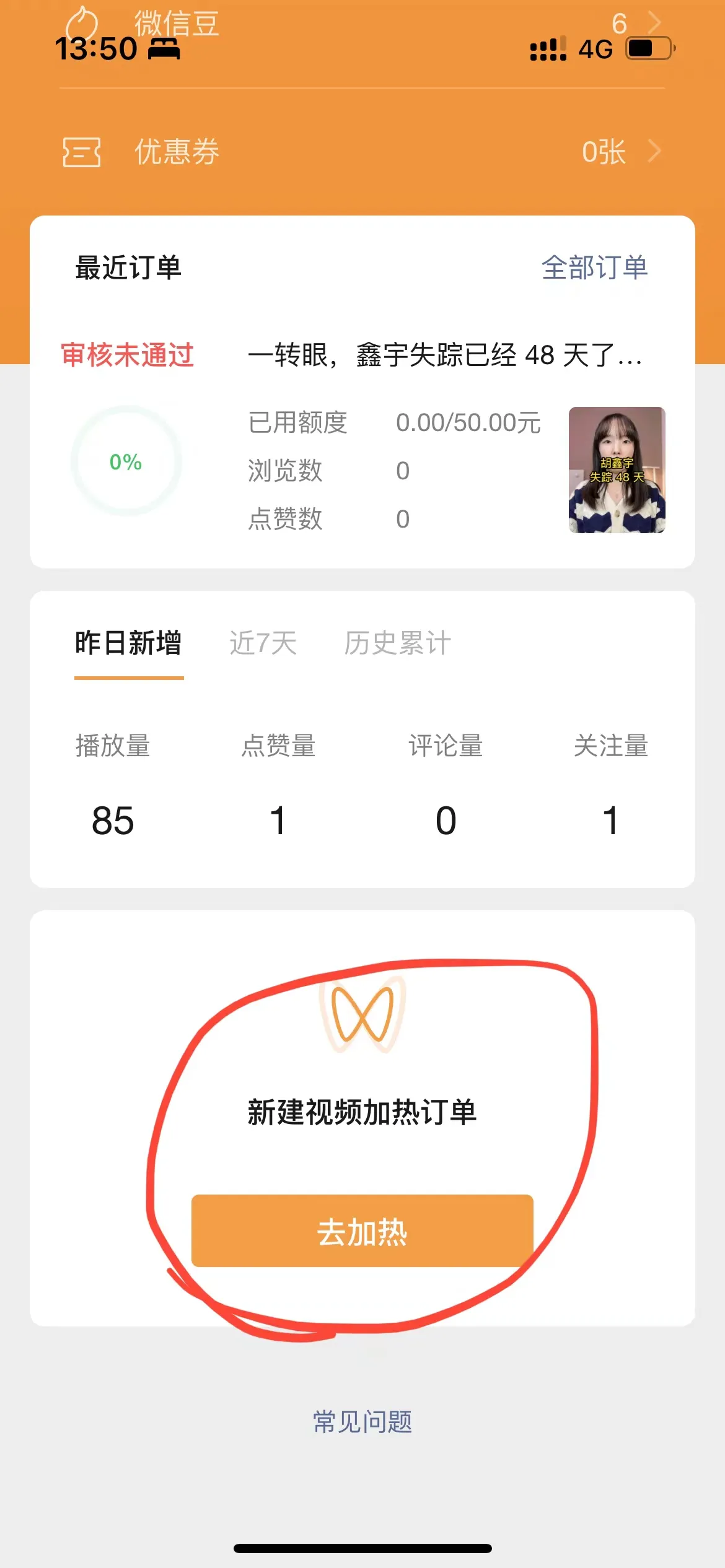Open the 优惠券 coupons row
This screenshot has height=1568, width=725.
coord(362,152)
